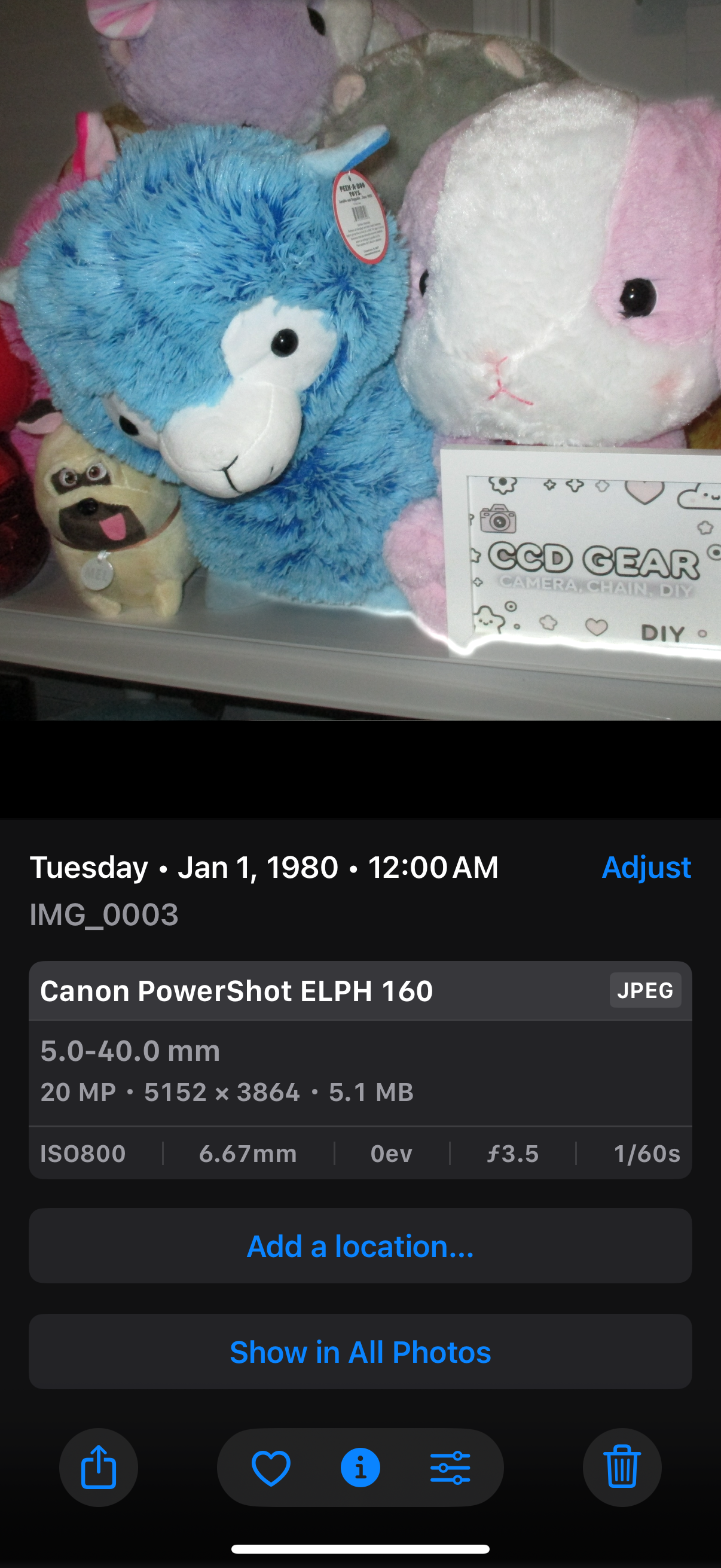The image size is (721, 1568).
Task: Close the info panel via info icon
Action: coord(360,1468)
